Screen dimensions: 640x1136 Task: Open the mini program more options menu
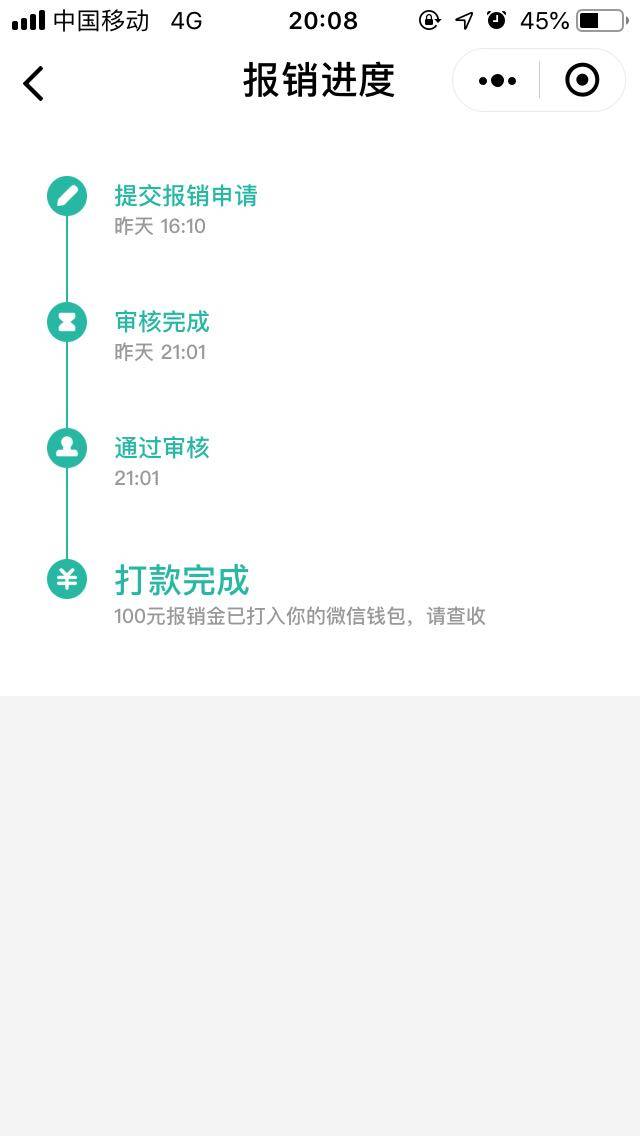(497, 81)
